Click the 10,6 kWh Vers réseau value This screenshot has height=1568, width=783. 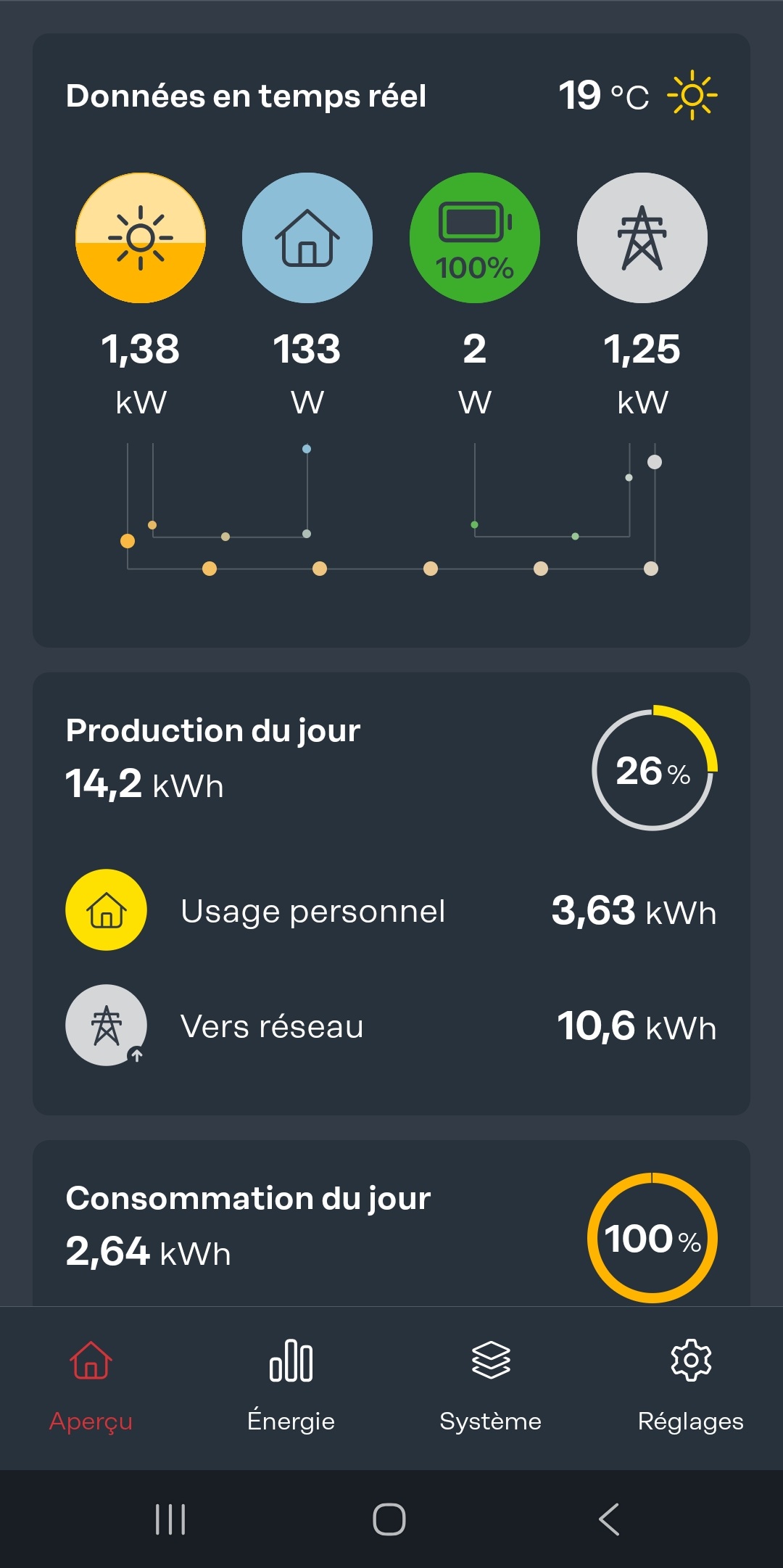pos(636,1027)
